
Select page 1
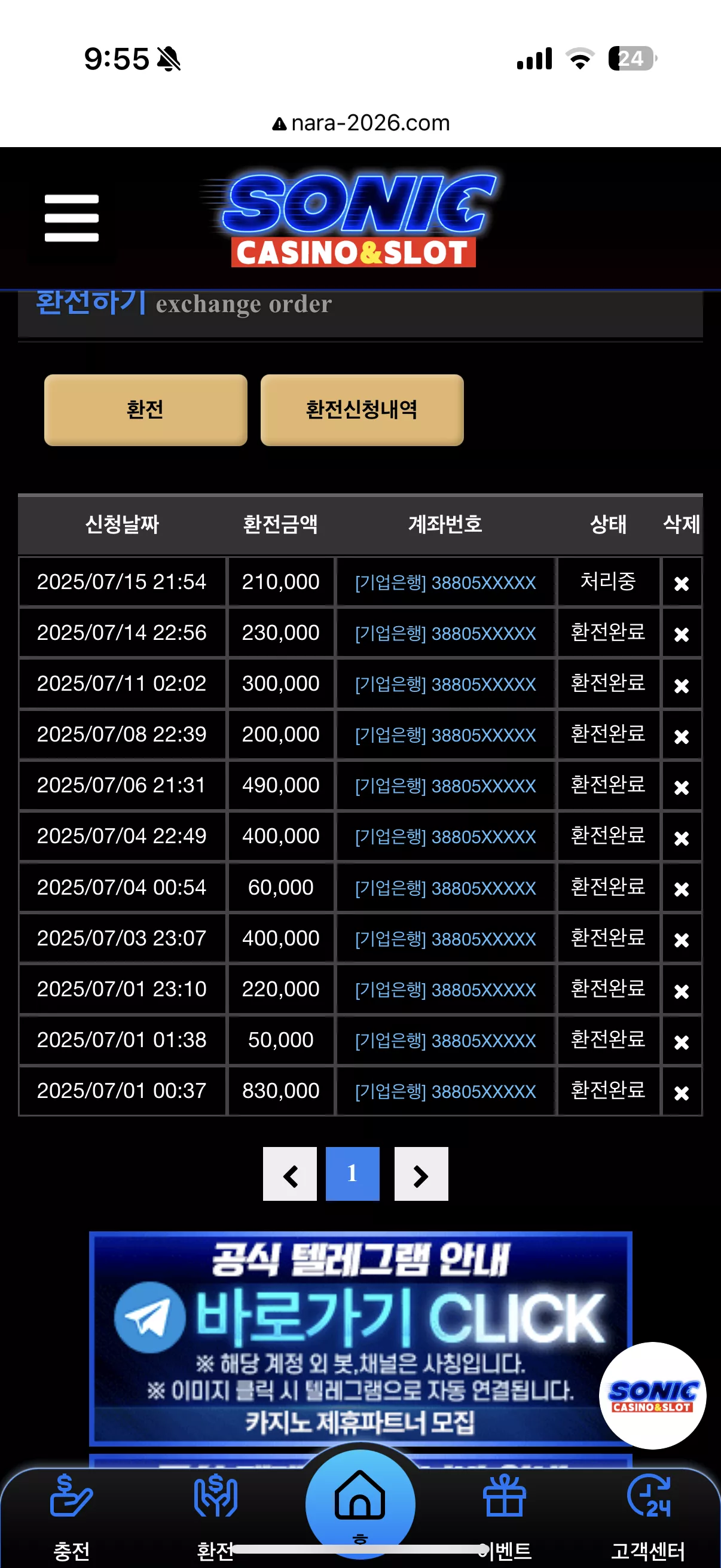point(352,1174)
